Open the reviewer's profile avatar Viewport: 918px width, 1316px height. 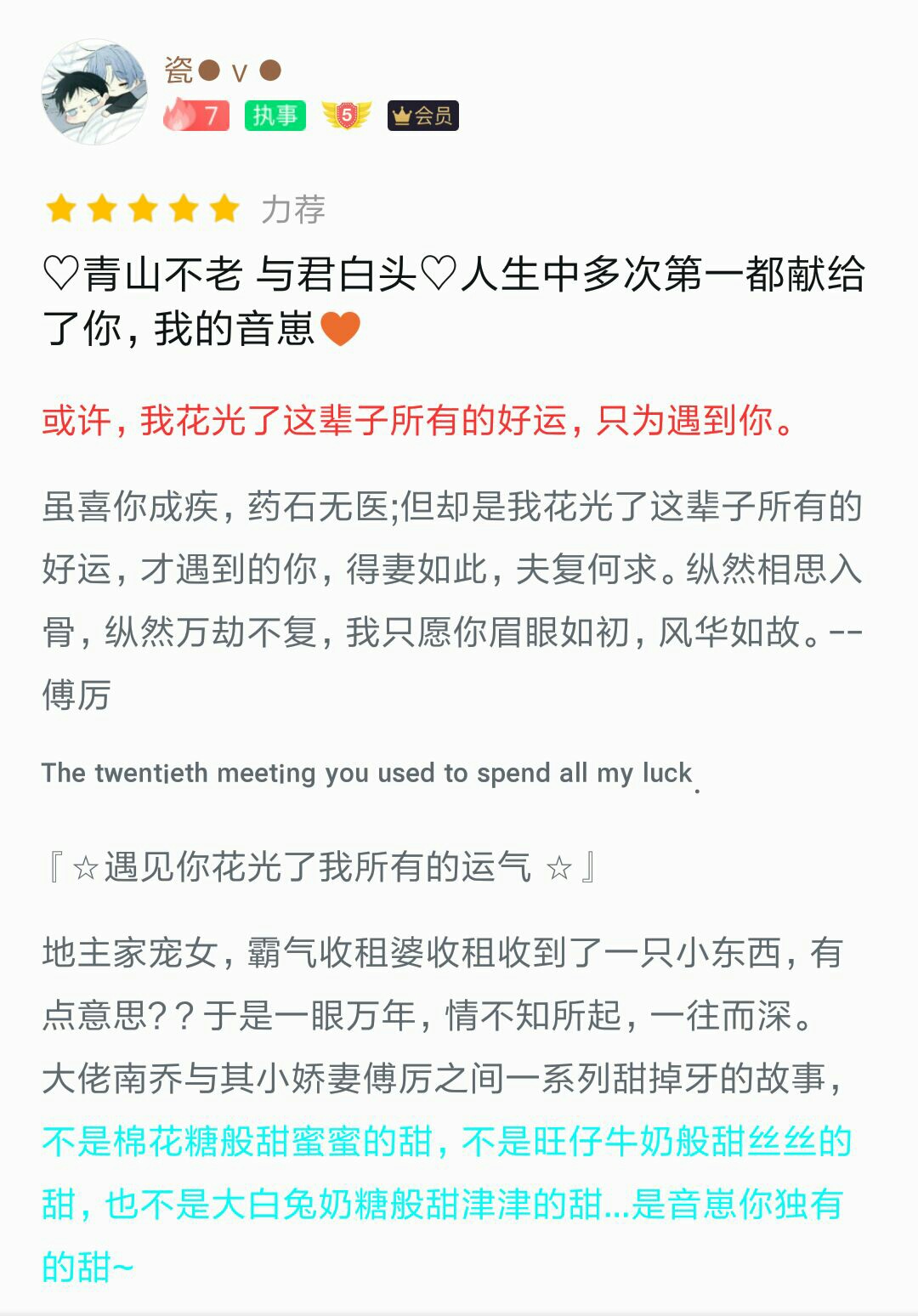pyautogui.click(x=94, y=92)
